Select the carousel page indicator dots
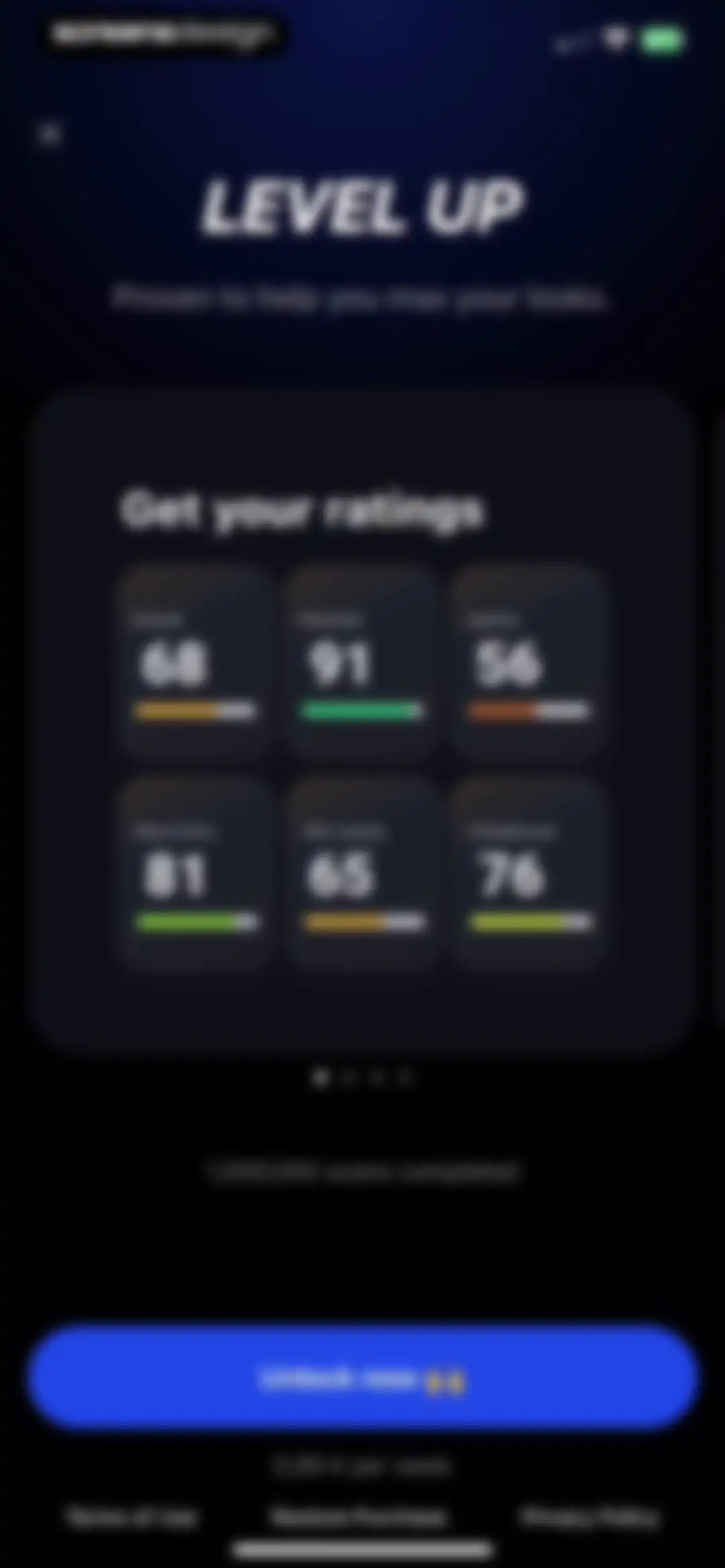Image resolution: width=725 pixels, height=1568 pixels. point(362,1077)
